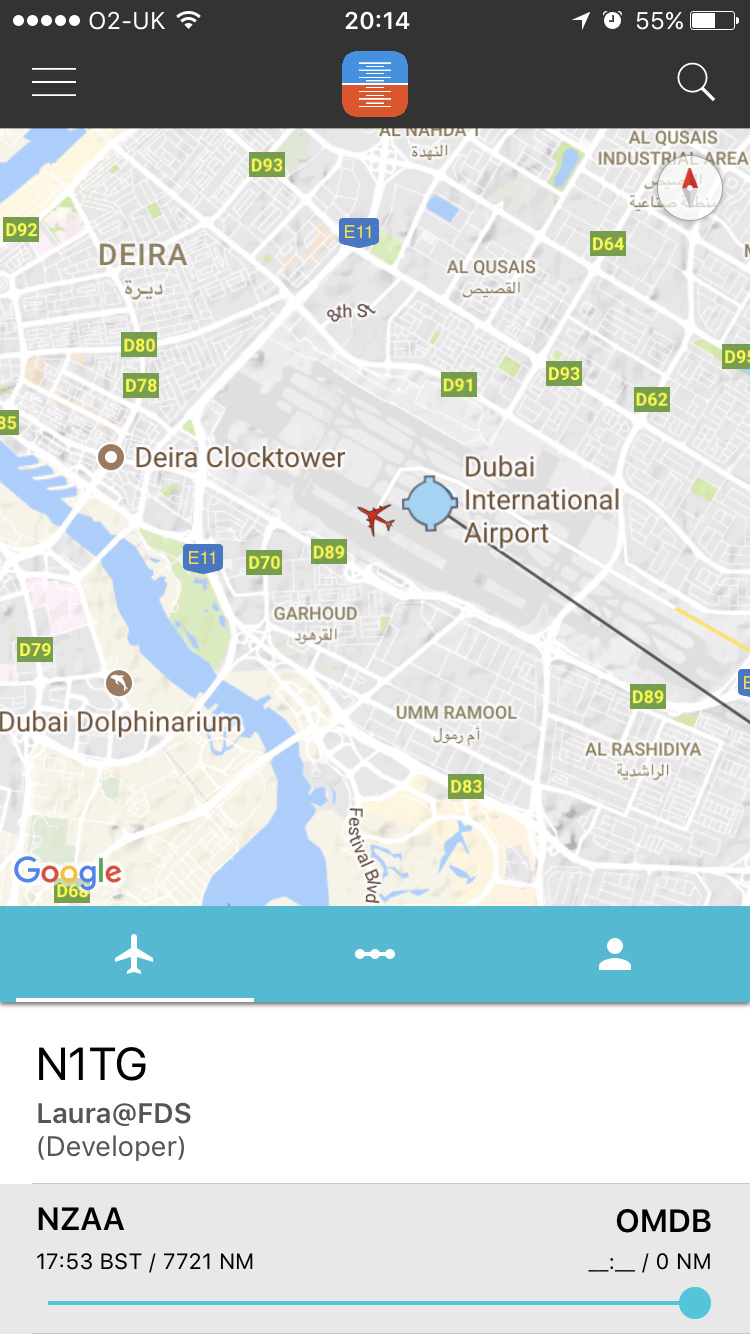
Task: Tap the Dubai Dolphinarium place marker
Action: coord(119,683)
